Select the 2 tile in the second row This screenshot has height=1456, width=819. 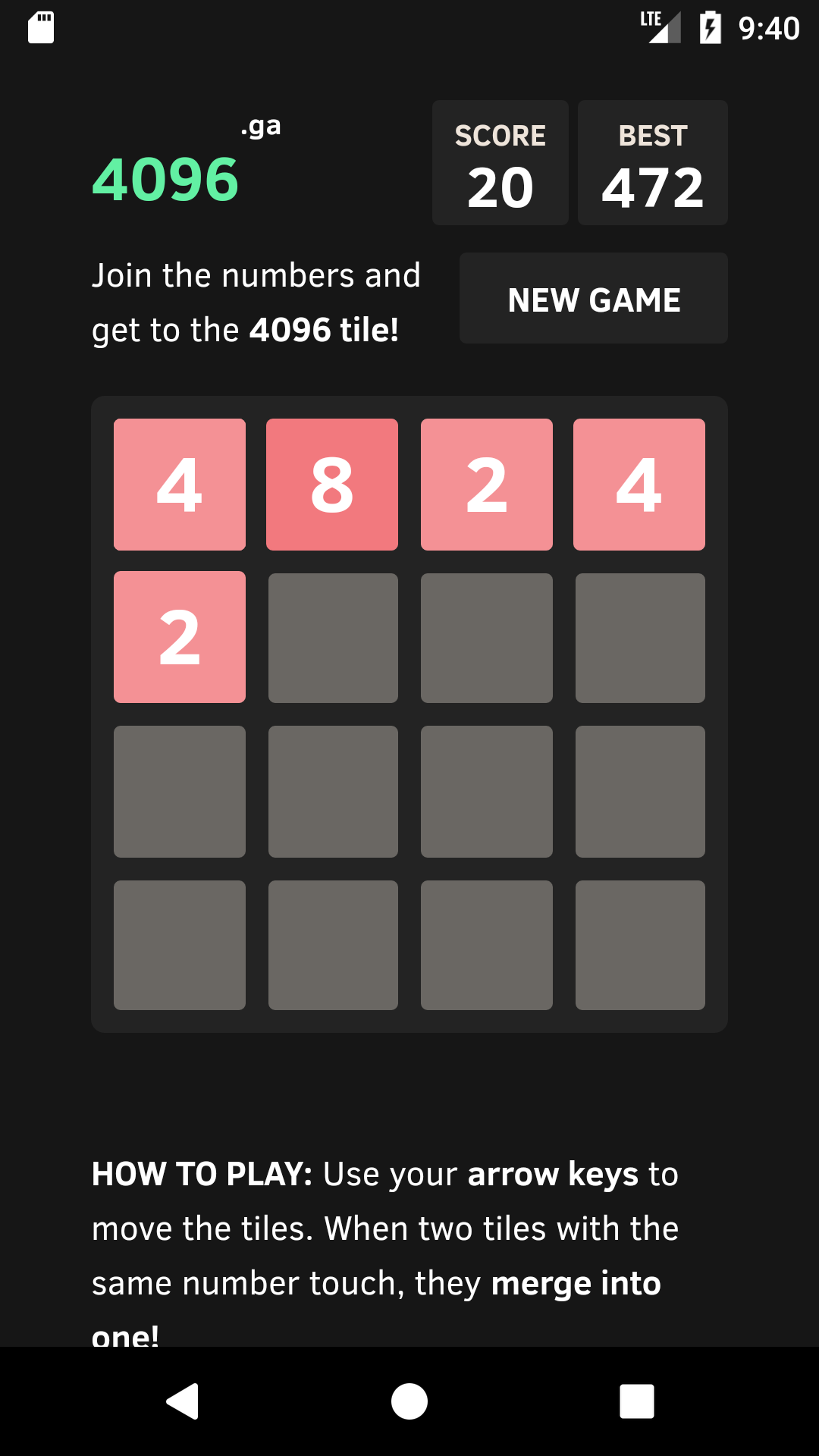click(x=180, y=637)
